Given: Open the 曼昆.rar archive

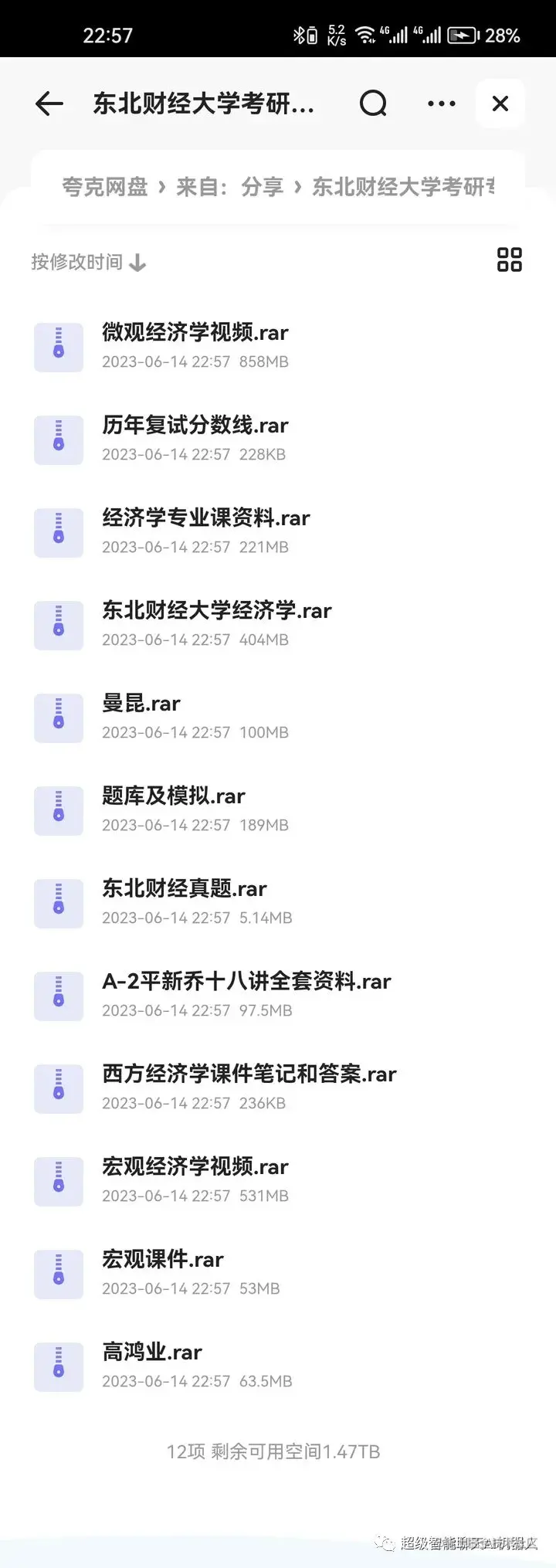Looking at the screenshot, I should pyautogui.click(x=141, y=704).
